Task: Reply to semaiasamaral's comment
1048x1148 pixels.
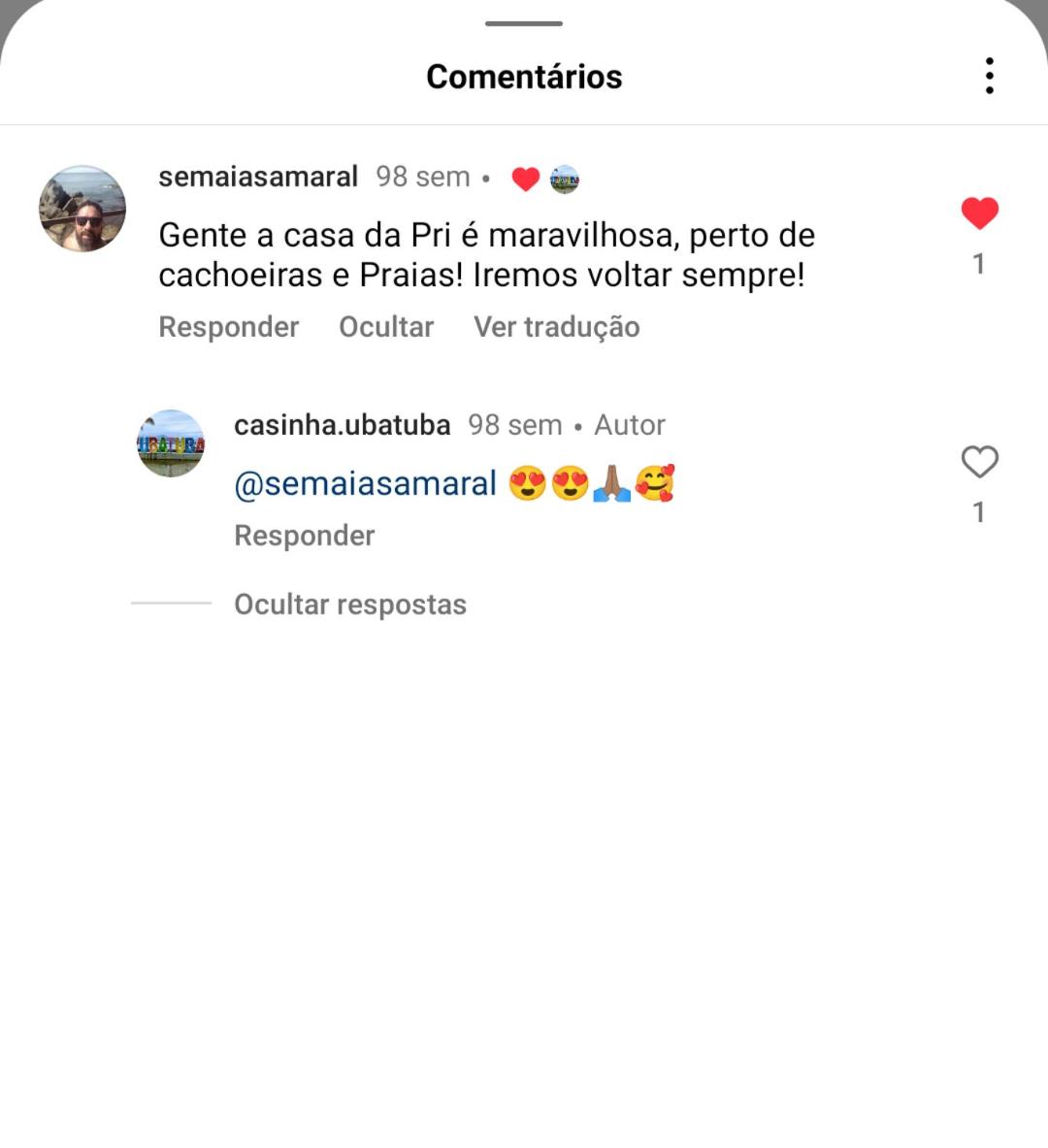Action: [228, 327]
